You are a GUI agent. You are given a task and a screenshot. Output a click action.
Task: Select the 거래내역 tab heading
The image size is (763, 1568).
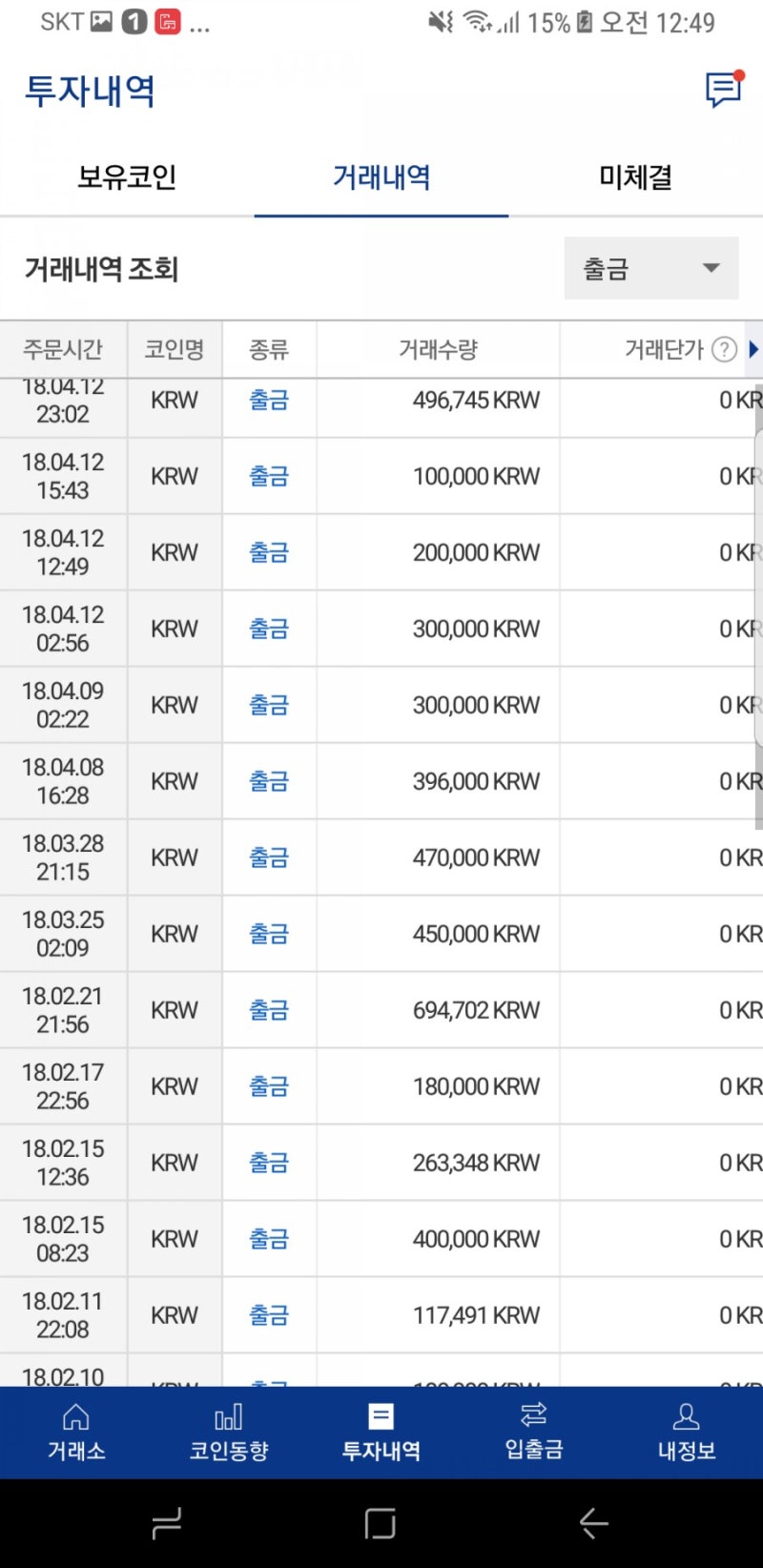pyautogui.click(x=381, y=178)
